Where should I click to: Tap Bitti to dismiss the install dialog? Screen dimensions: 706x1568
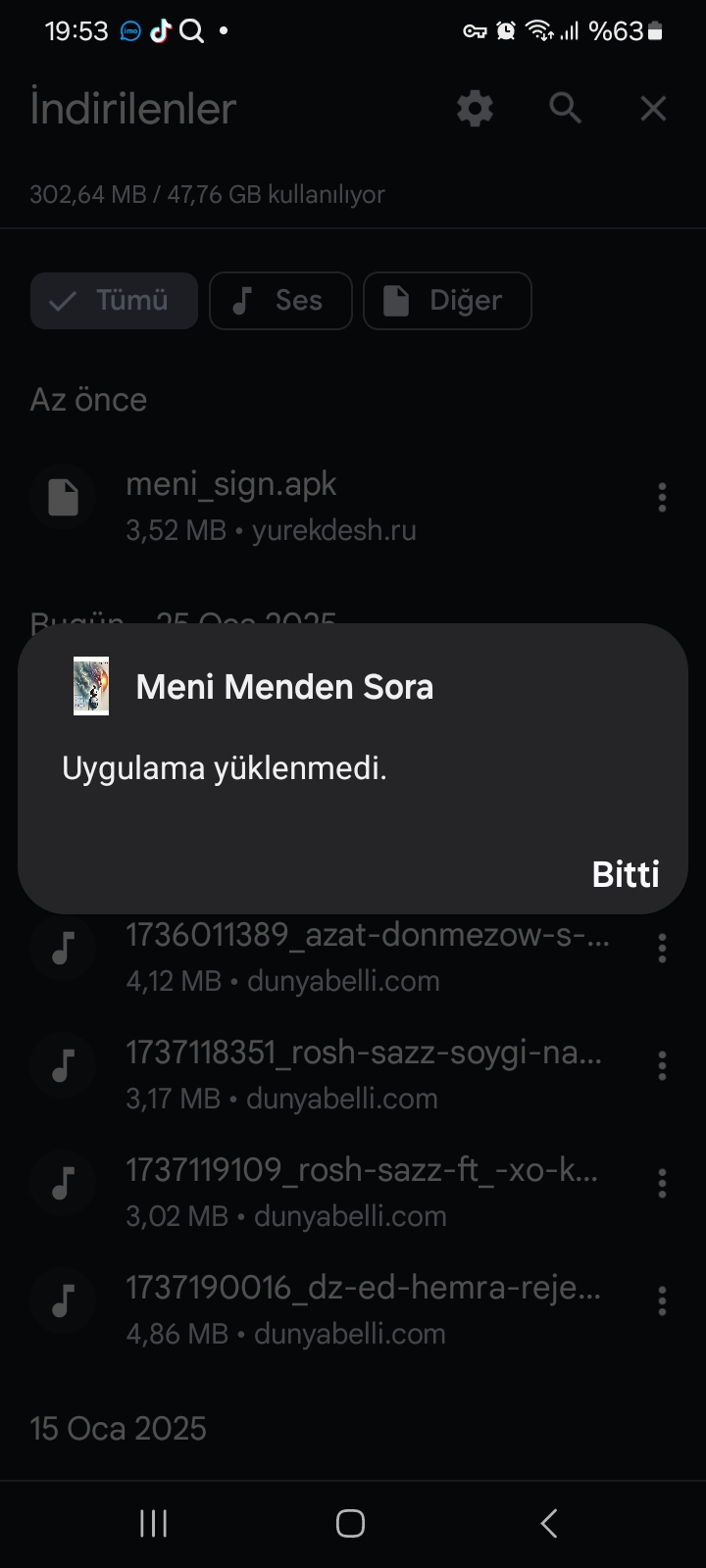(626, 873)
